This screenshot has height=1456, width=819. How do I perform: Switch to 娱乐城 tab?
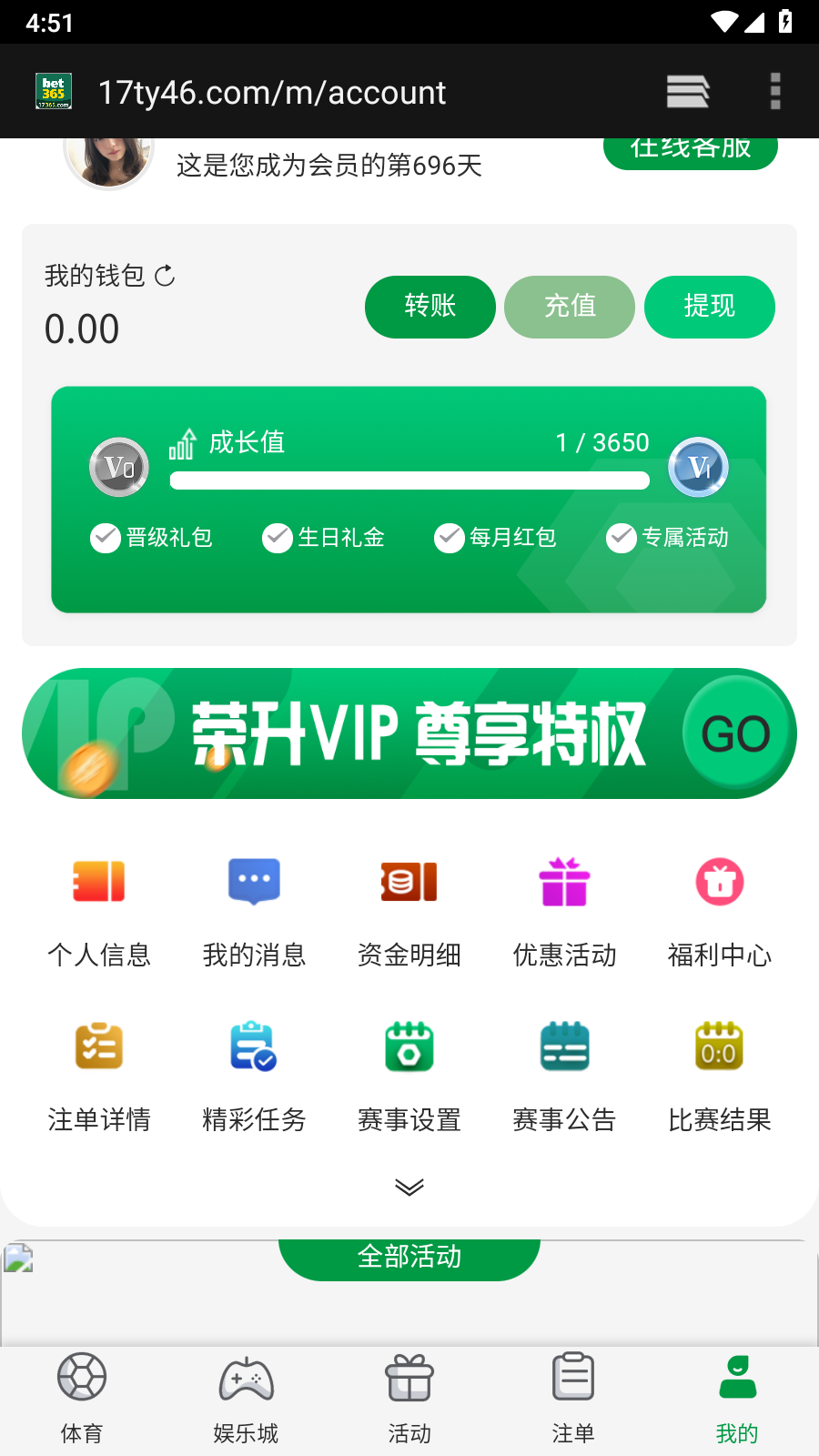[246, 1397]
